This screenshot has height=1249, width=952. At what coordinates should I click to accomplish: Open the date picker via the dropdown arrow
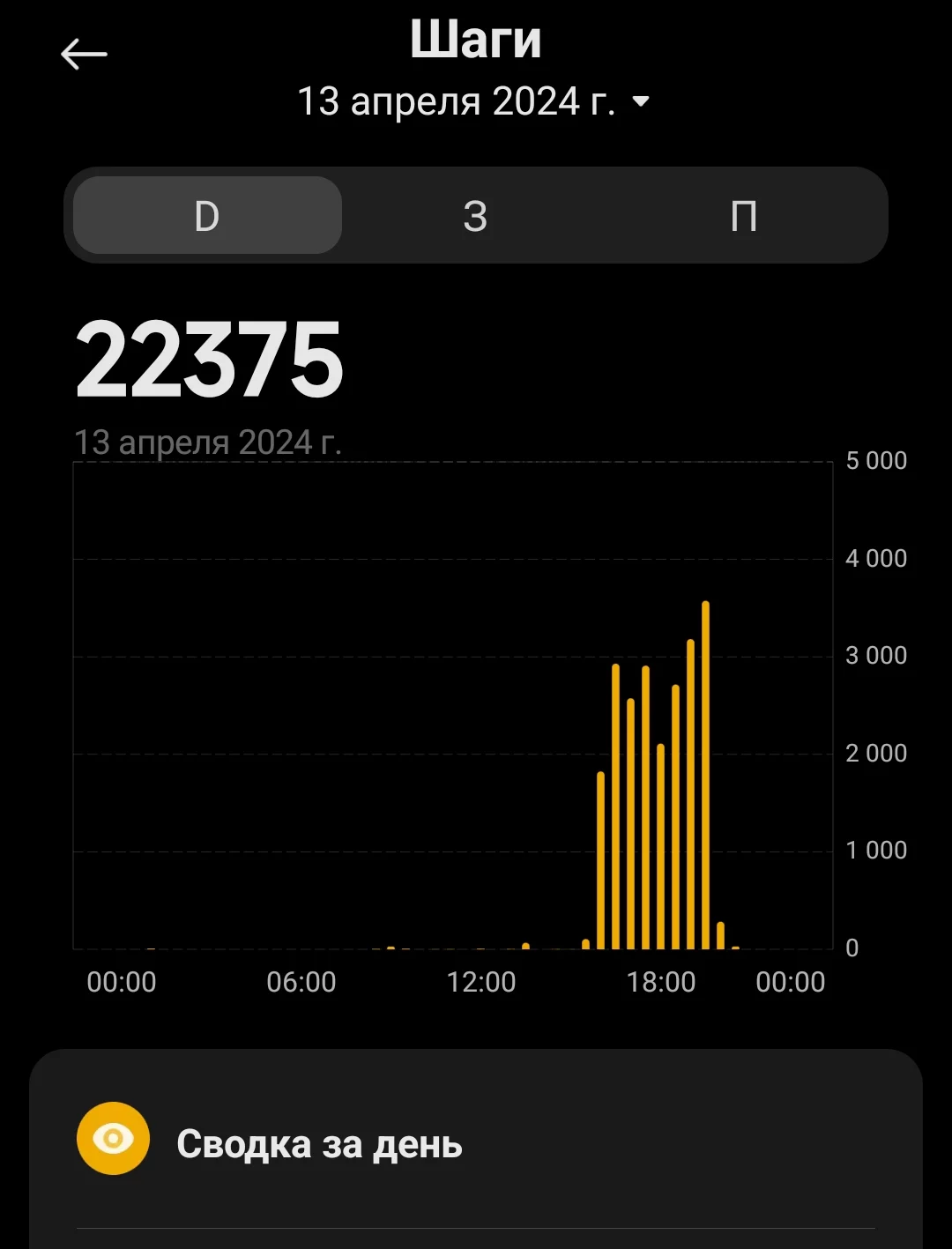tap(641, 100)
